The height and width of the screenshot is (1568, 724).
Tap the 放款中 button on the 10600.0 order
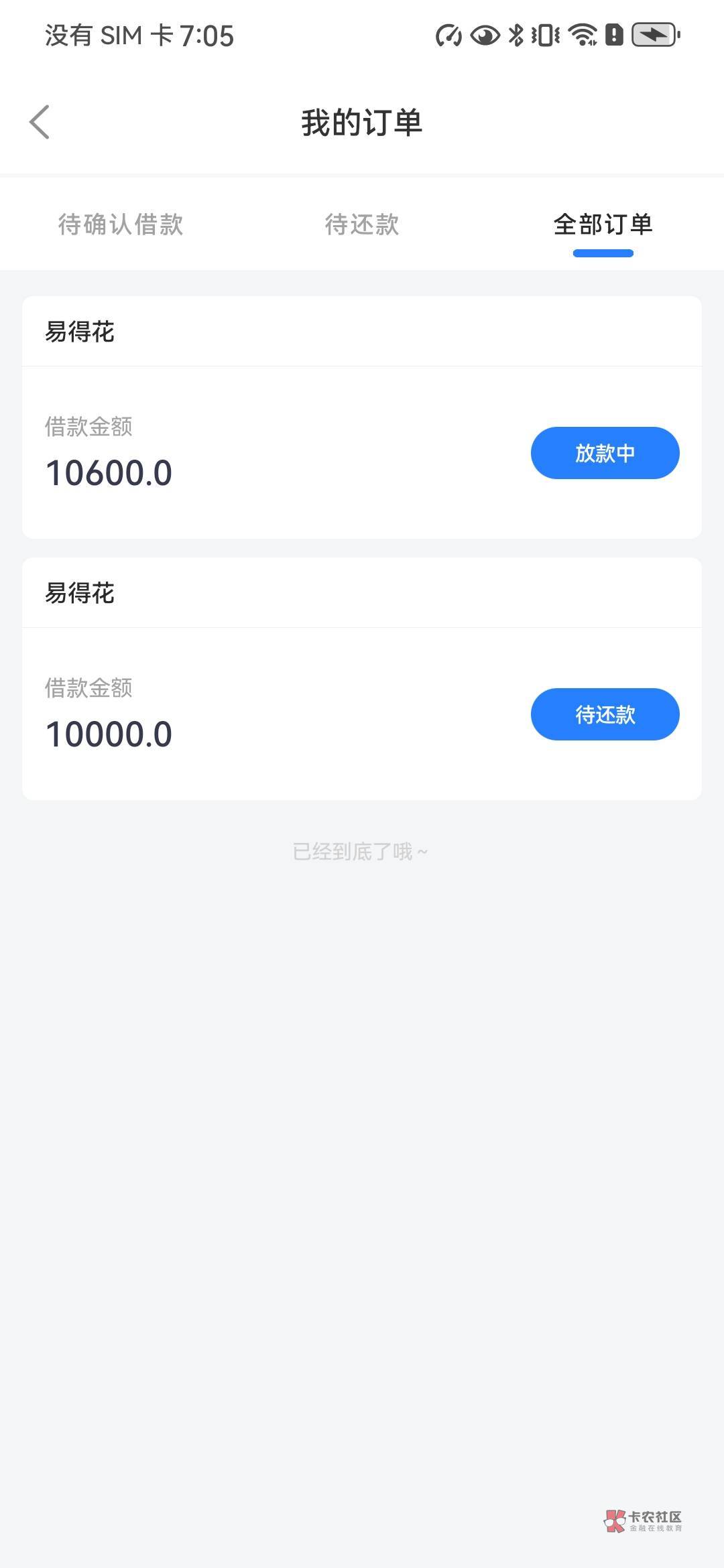coord(605,453)
